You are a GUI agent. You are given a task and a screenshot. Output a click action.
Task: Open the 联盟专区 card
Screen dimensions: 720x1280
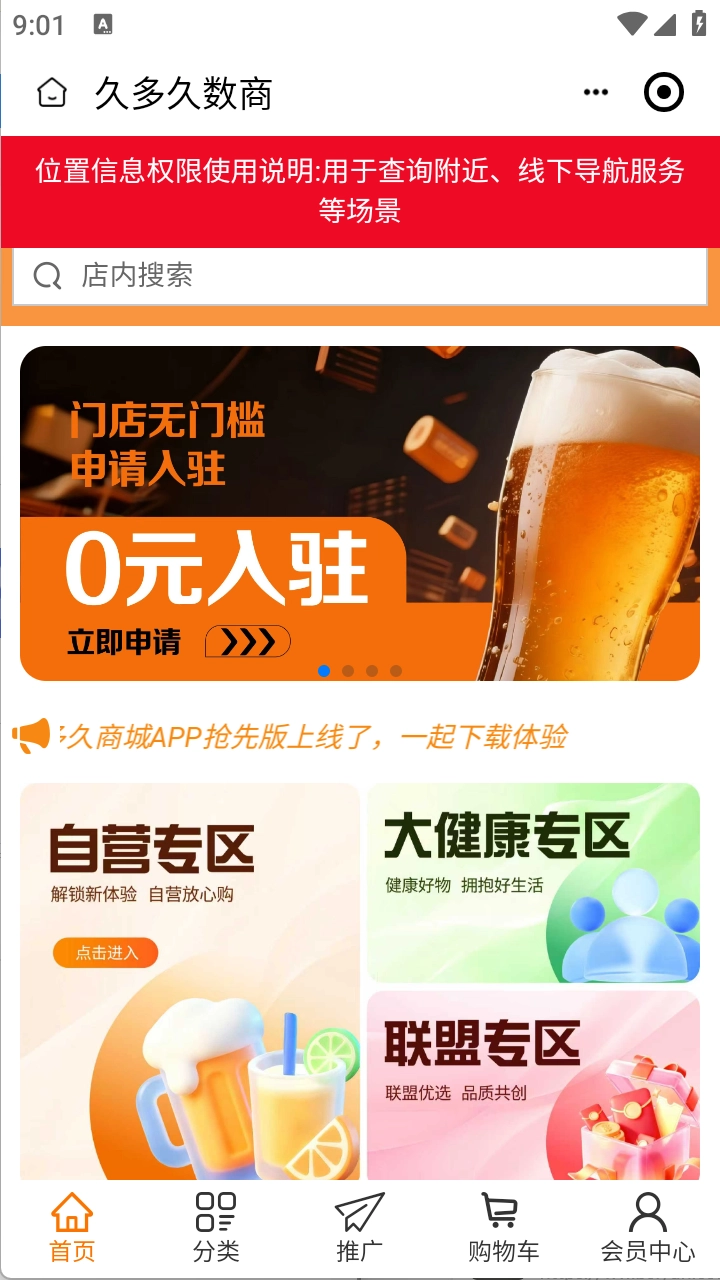click(533, 1085)
